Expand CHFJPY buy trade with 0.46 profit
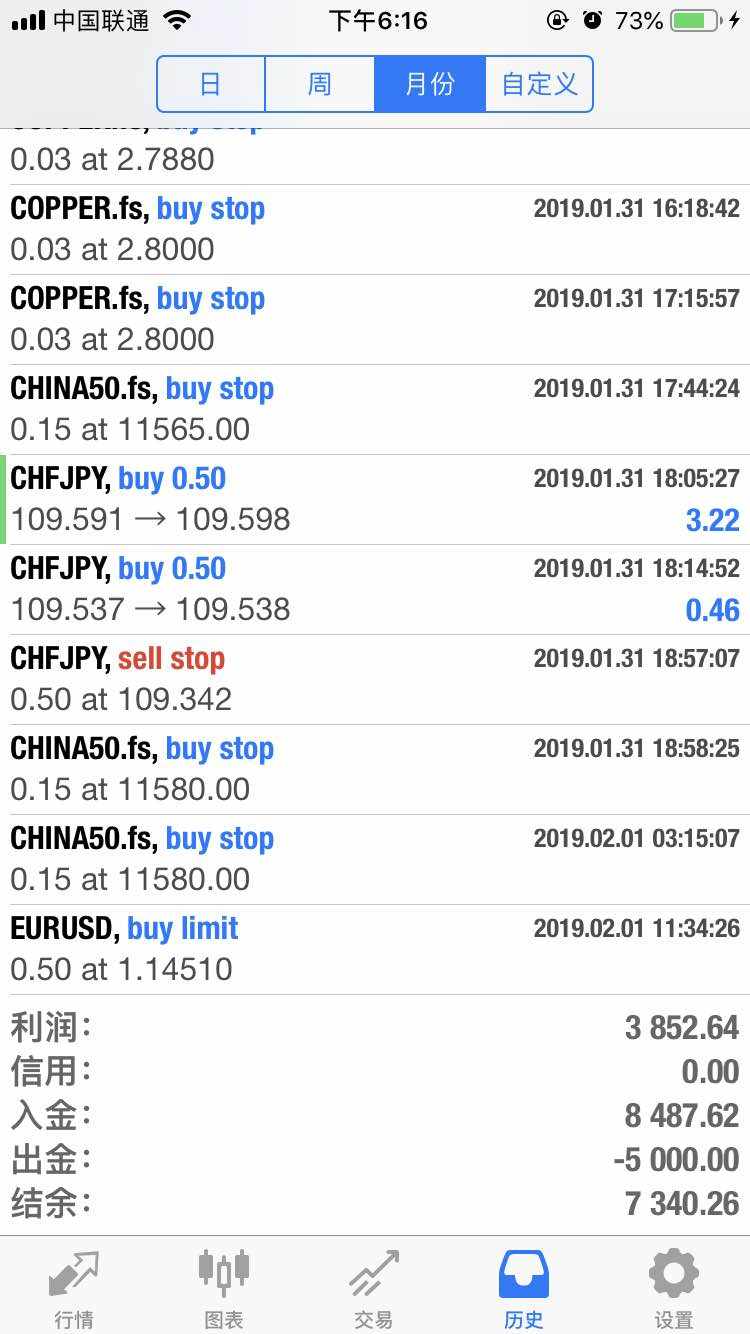The width and height of the screenshot is (750, 1334). (375, 589)
